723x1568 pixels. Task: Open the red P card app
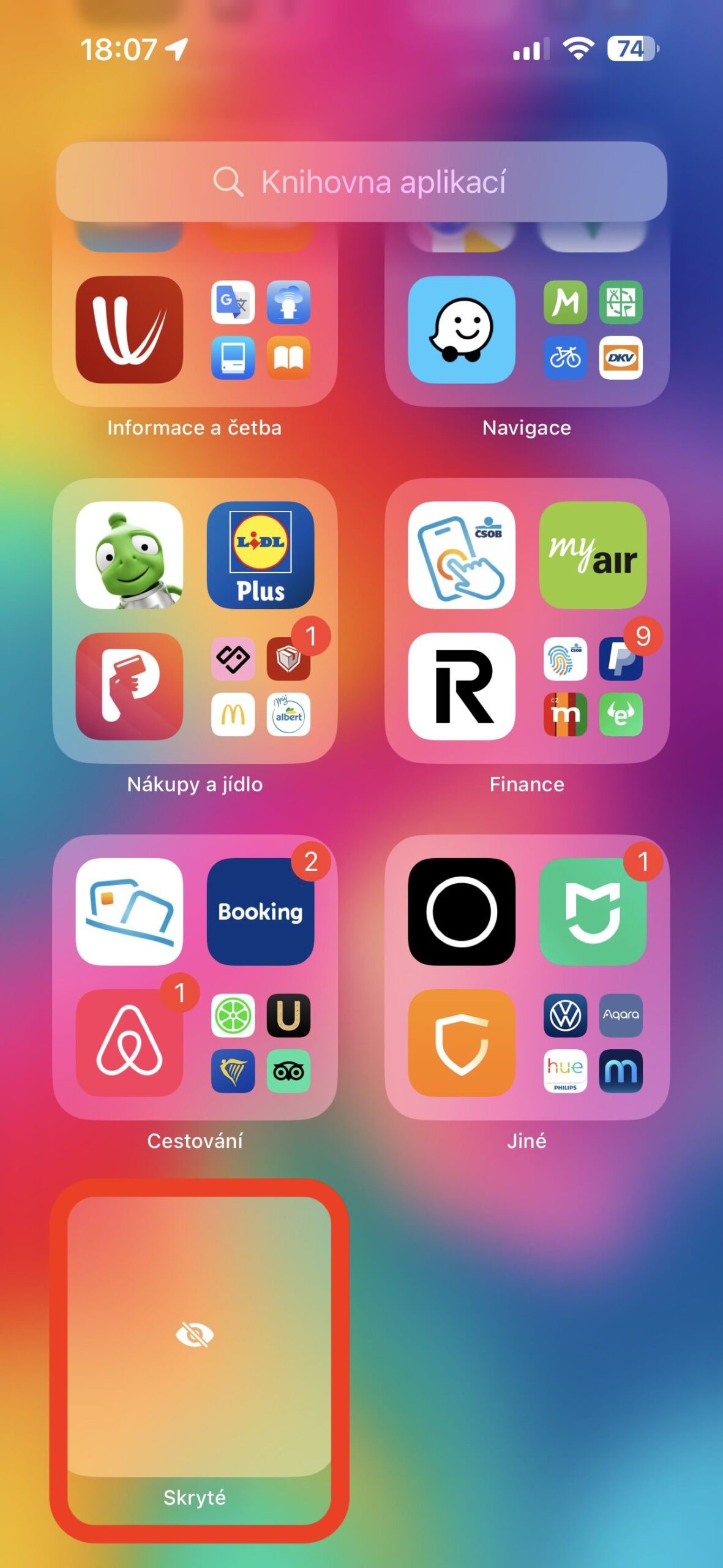pos(129,686)
